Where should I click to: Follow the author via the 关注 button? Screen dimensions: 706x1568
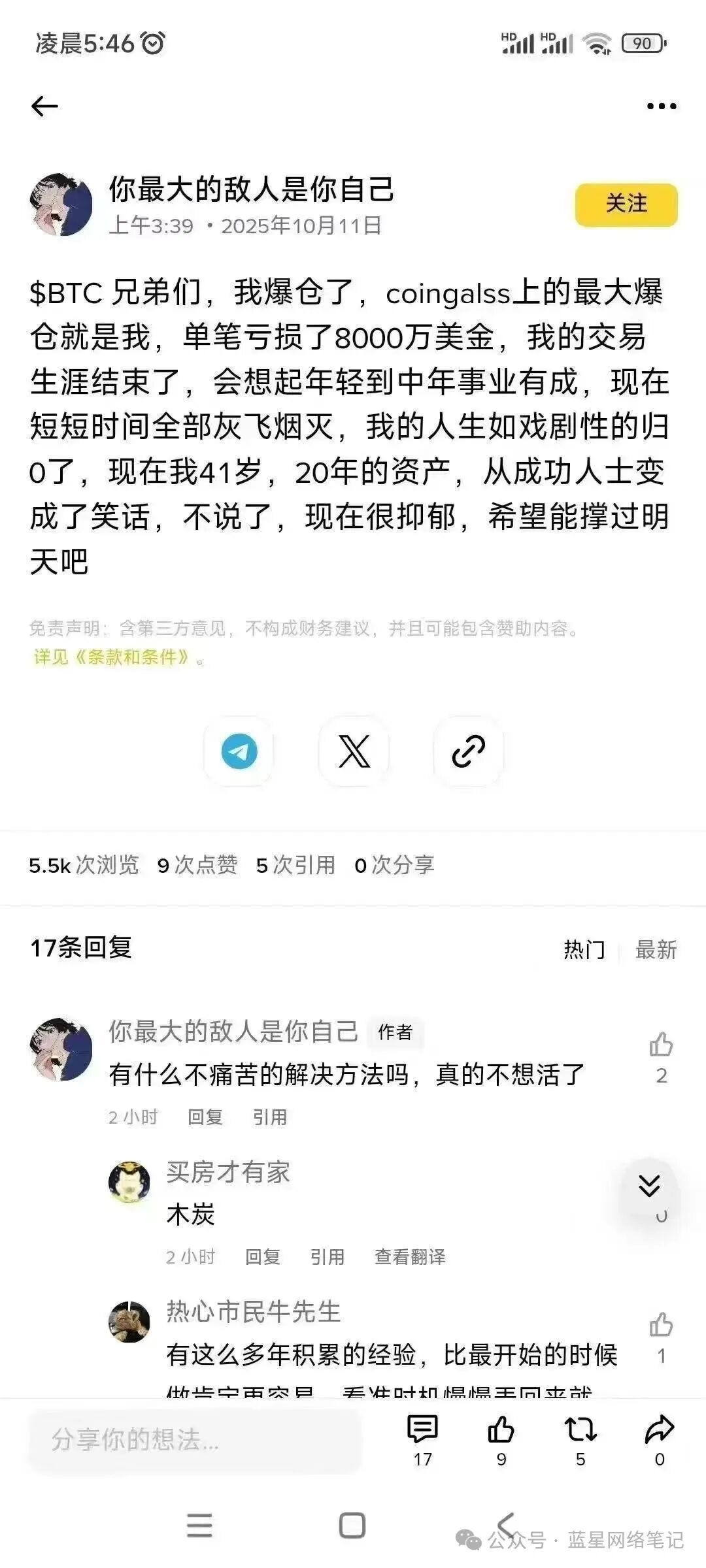pos(626,204)
